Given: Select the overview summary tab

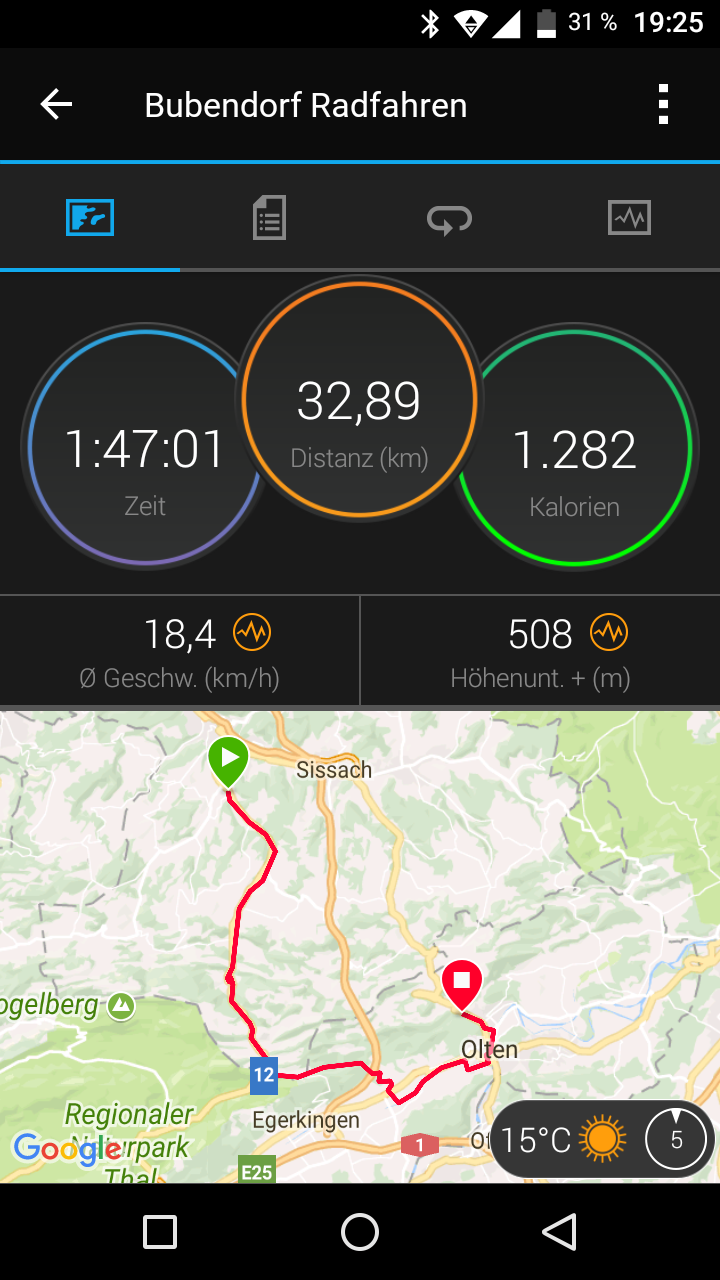Looking at the screenshot, I should click(90, 218).
